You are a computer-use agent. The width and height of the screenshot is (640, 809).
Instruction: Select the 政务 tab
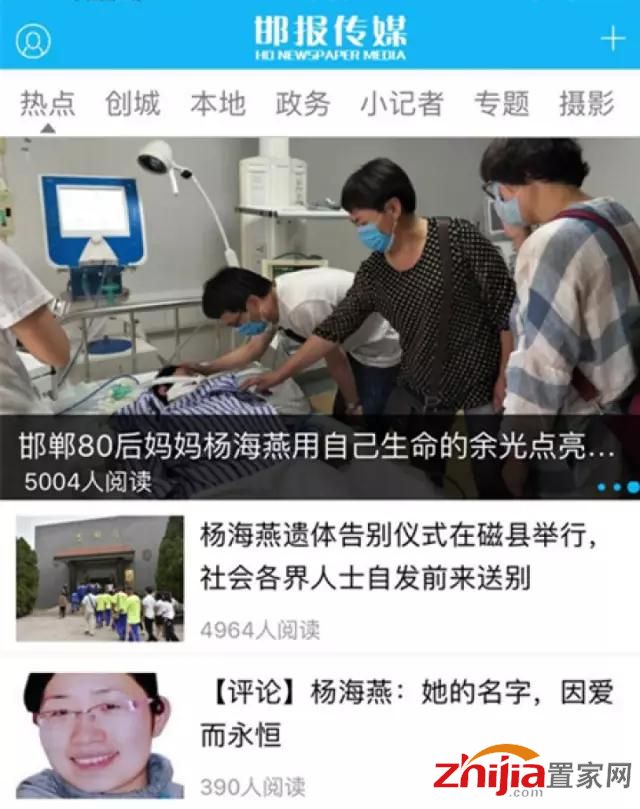(x=303, y=103)
